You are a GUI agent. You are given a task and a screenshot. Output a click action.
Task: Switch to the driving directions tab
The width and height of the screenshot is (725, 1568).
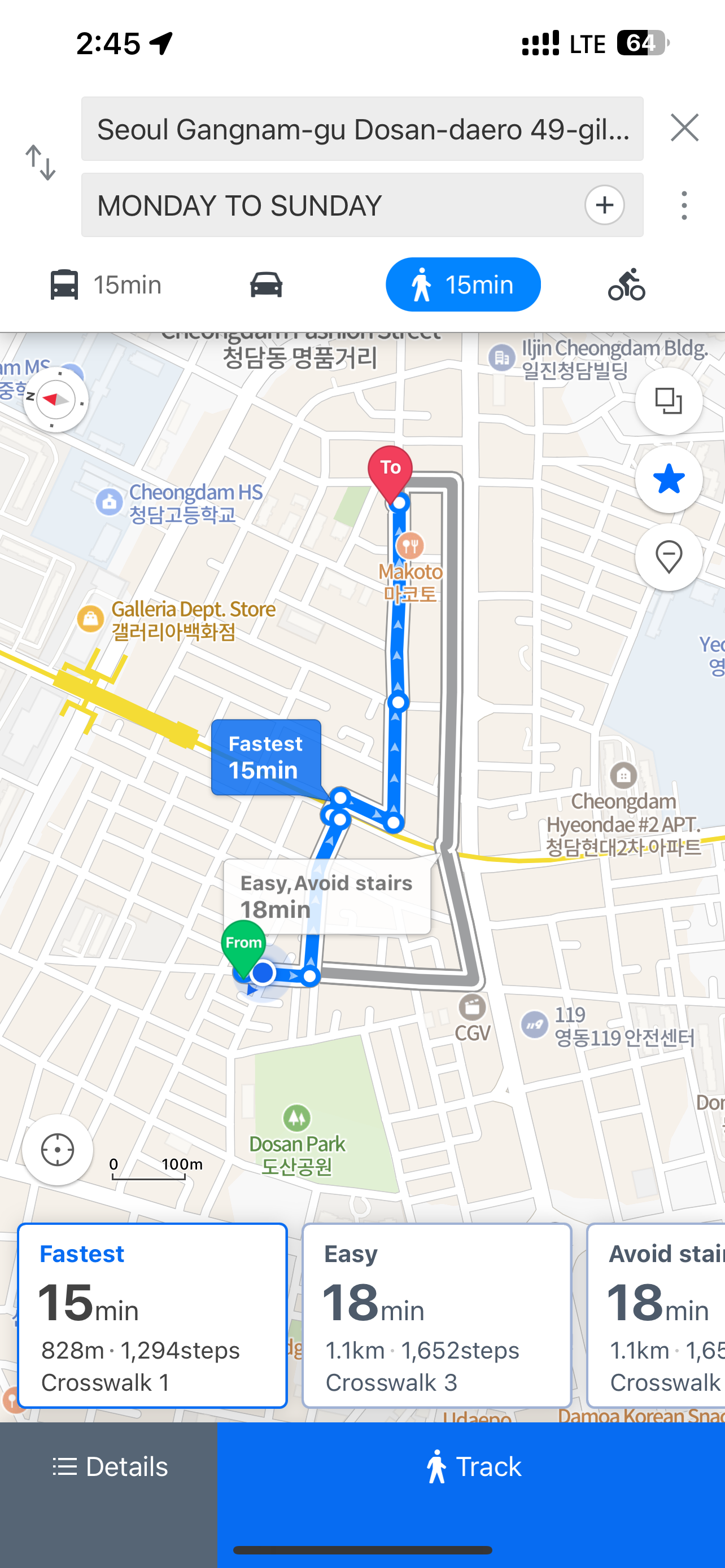coord(266,285)
